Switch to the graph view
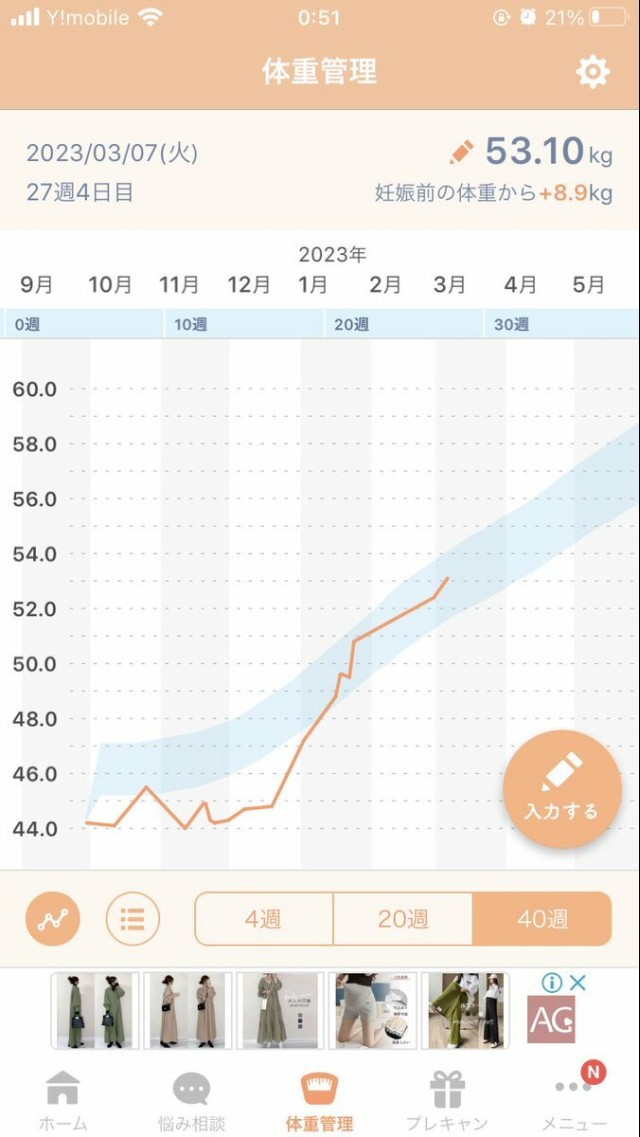640x1137 pixels. click(52, 919)
